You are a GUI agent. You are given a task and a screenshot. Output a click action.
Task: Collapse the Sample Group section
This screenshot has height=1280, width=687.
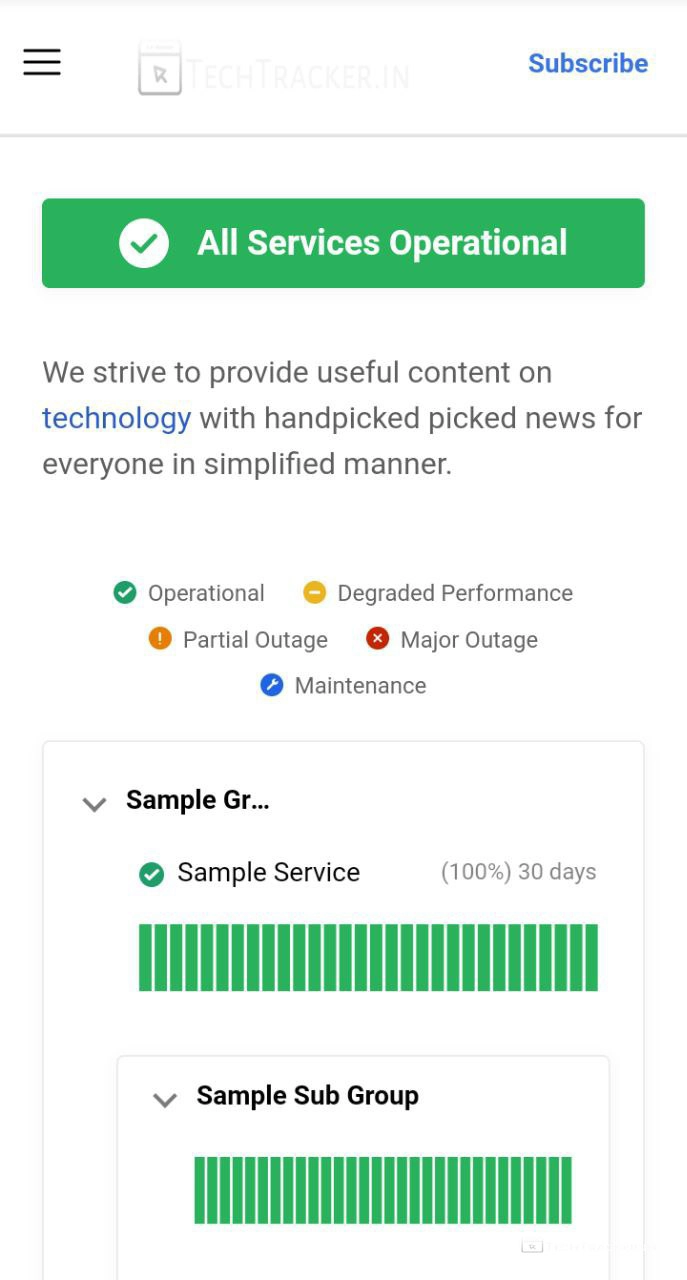pos(95,803)
